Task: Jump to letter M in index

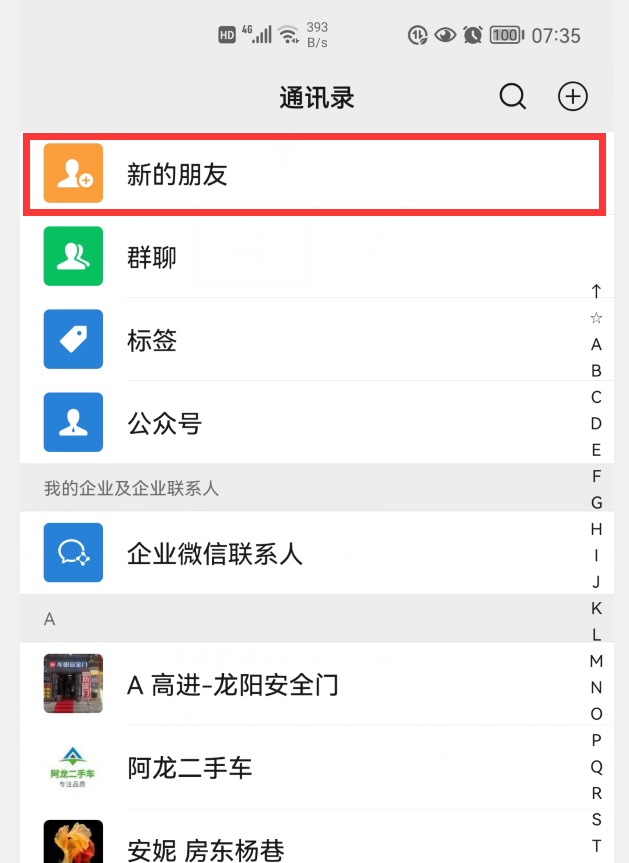Action: [x=597, y=661]
